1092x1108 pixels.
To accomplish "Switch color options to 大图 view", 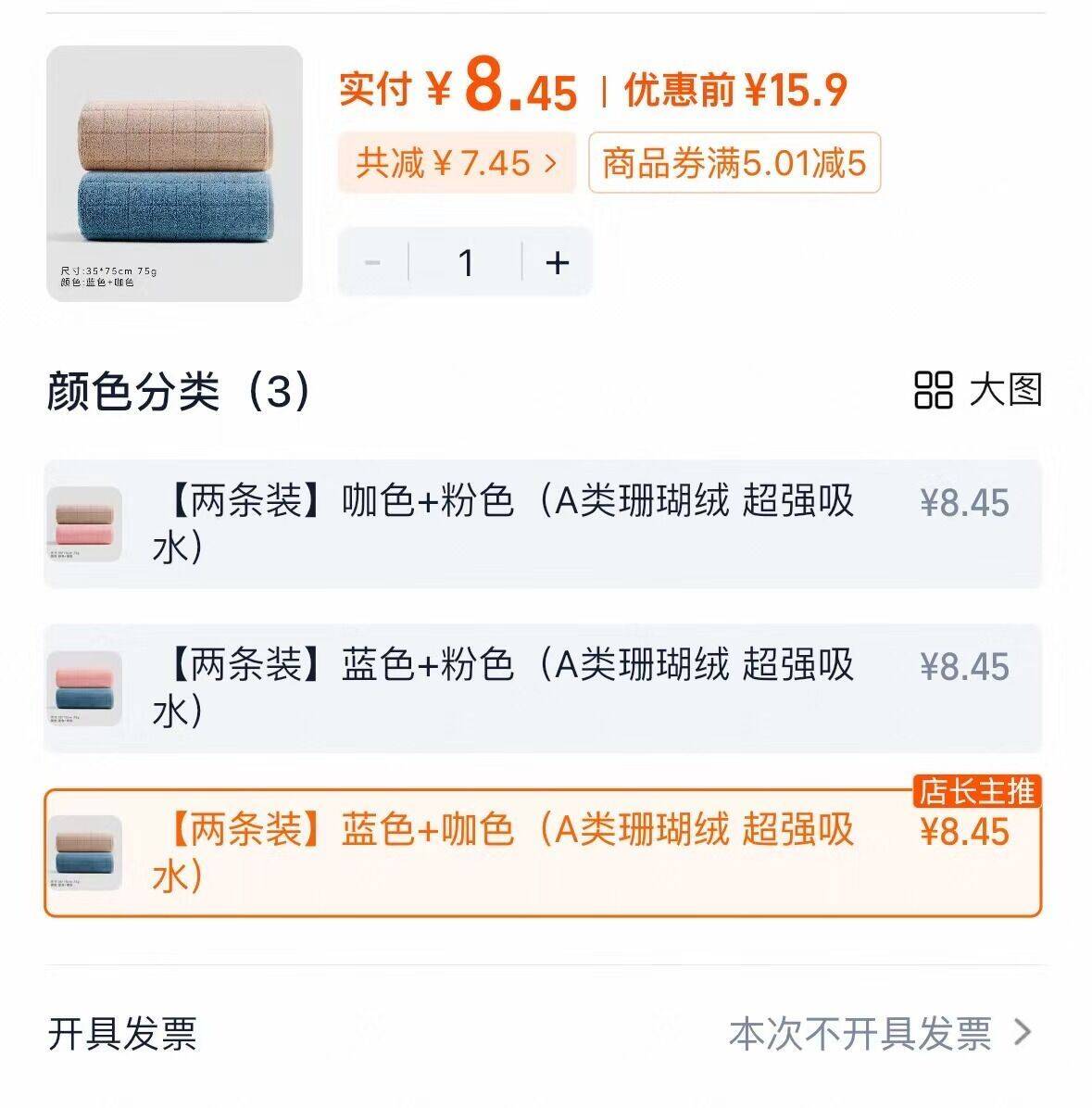I will click(978, 390).
